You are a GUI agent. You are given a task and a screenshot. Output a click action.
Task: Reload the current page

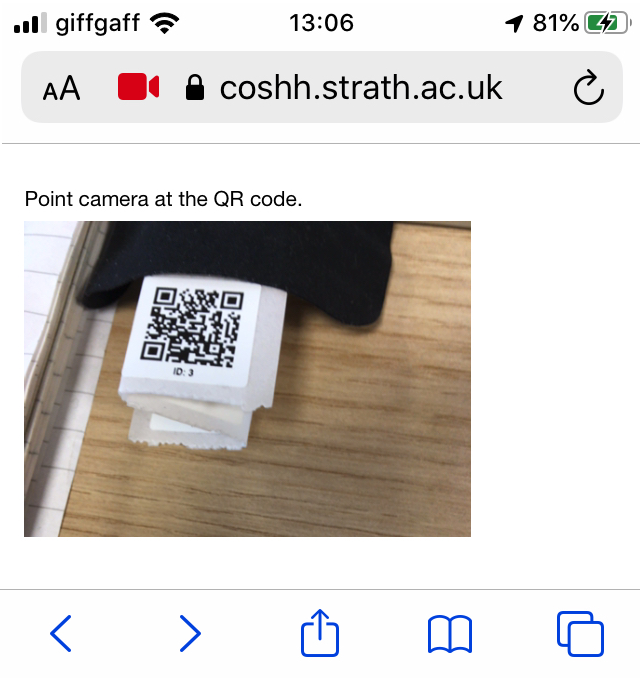[588, 88]
